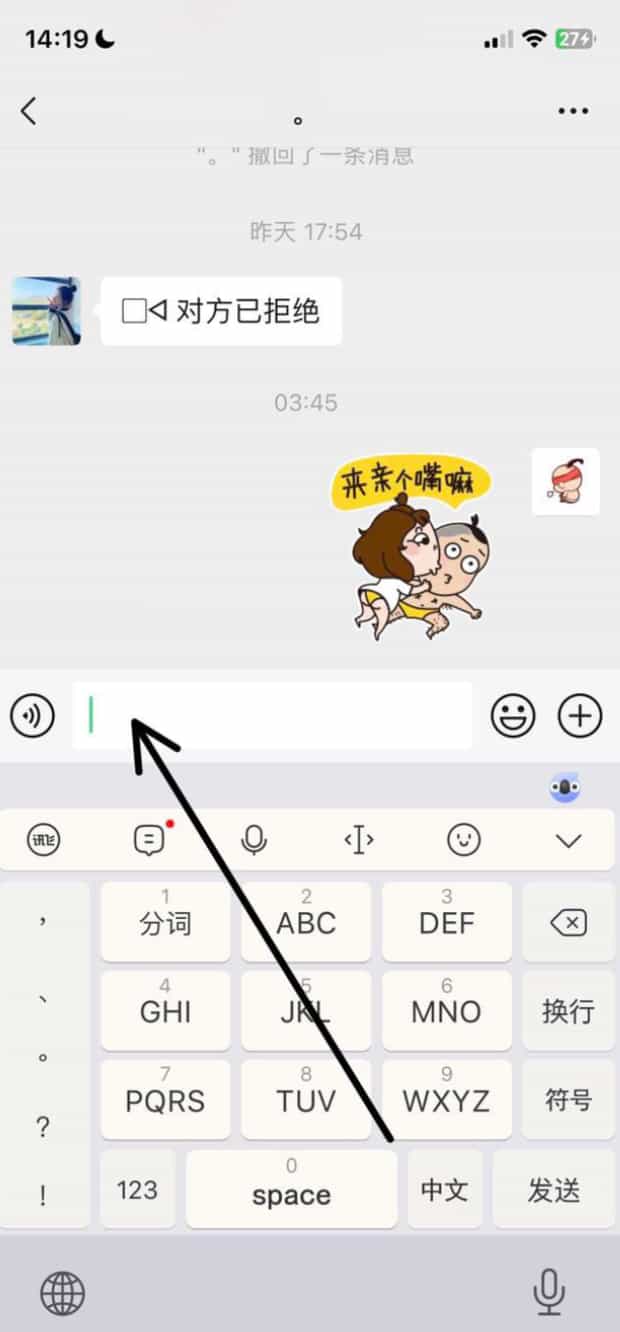This screenshot has height=1332, width=620.
Task: Tap the globe keyboard switcher
Action: (62, 1294)
